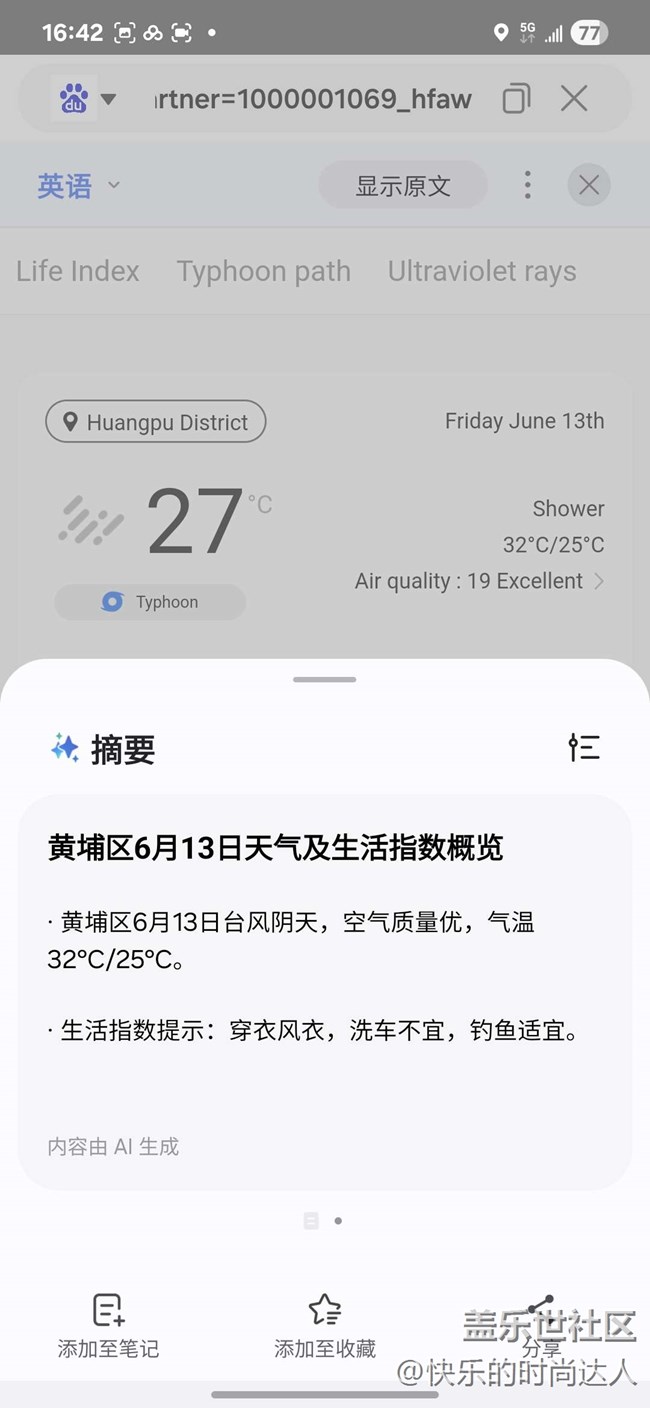Tap the summary page indicator dots

click(324, 1220)
